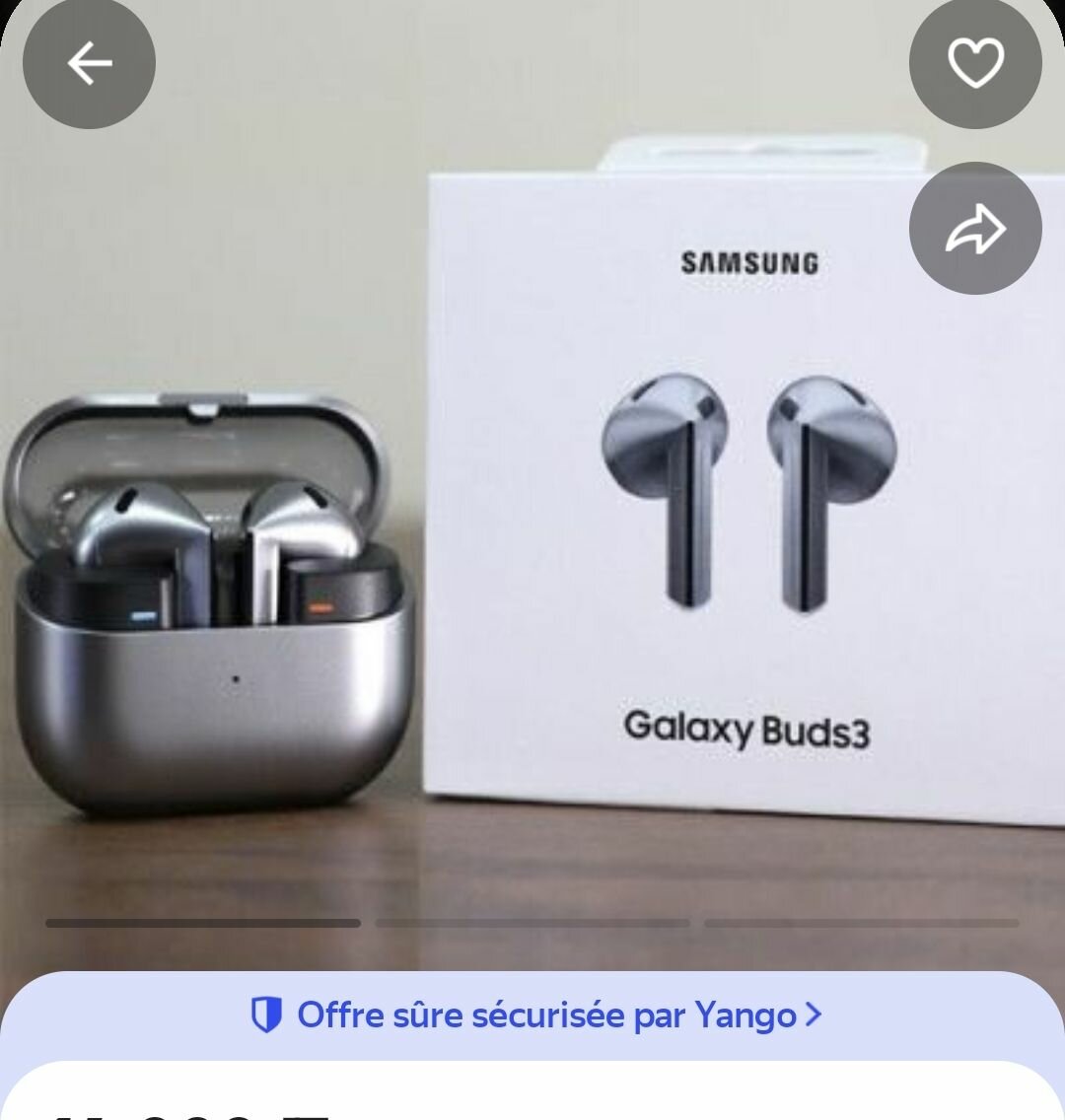Add this listing to favorites
Screen dimensions: 1065x1120
coord(975,63)
